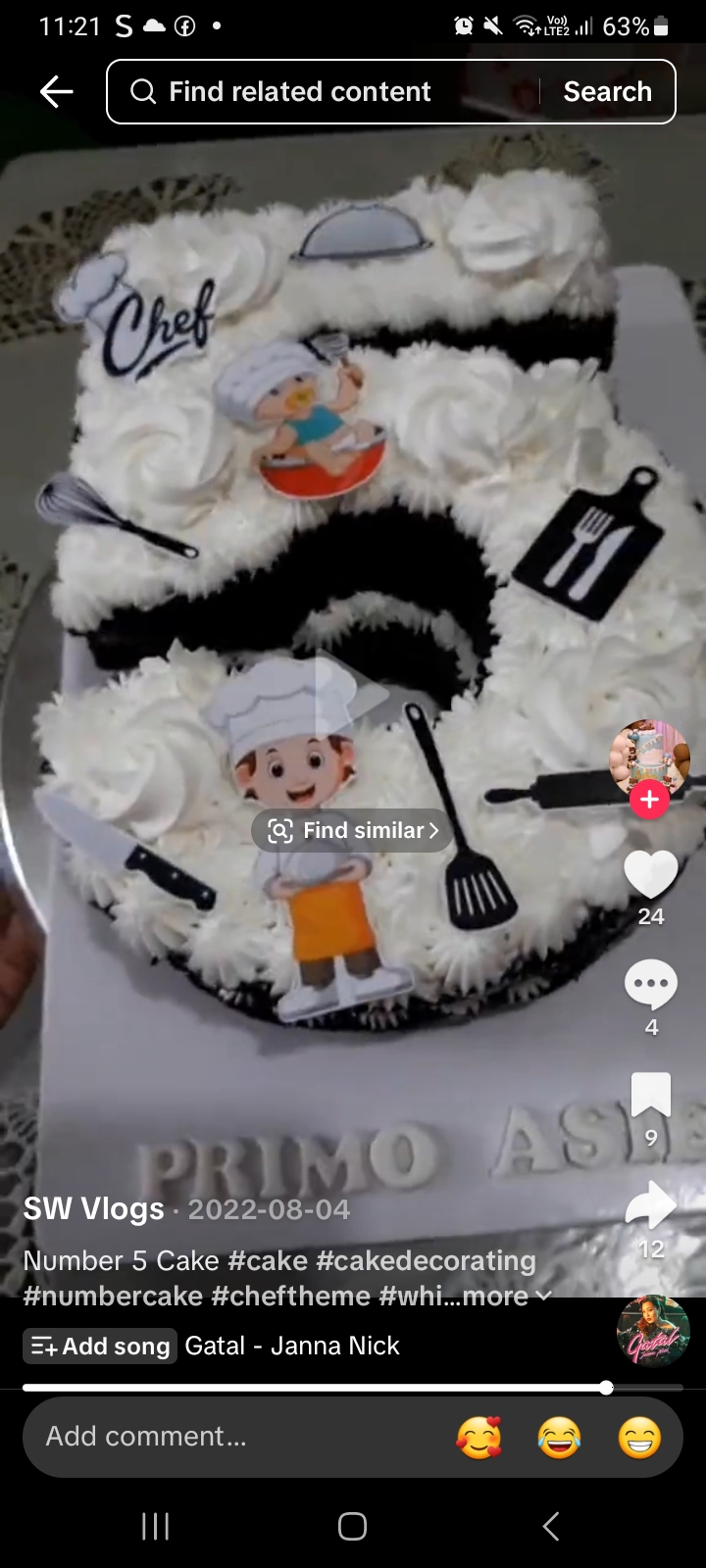This screenshot has width=706, height=1568.
Task: Share this video
Action: 650,1206
